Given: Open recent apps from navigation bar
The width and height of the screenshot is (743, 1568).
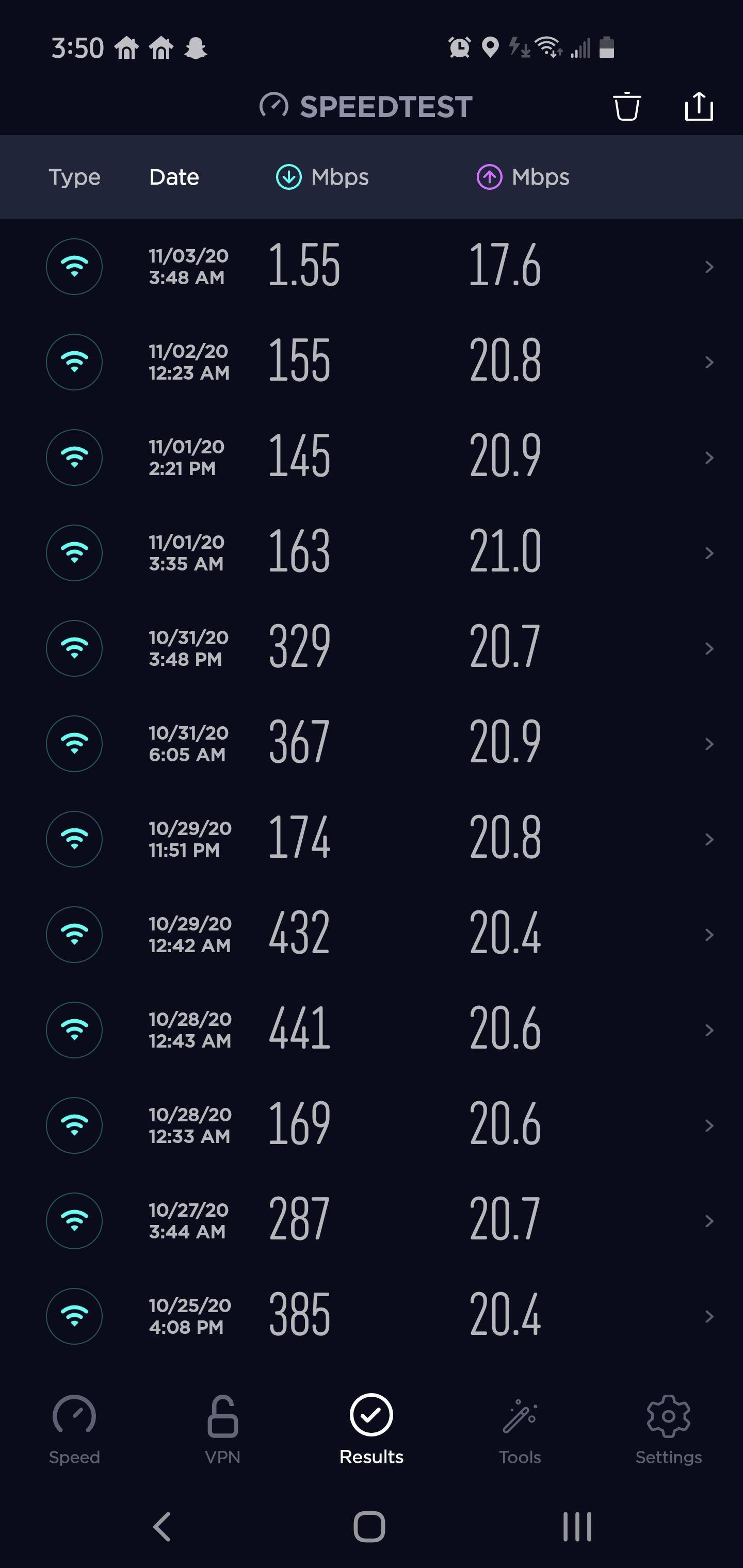Looking at the screenshot, I should [576, 1527].
